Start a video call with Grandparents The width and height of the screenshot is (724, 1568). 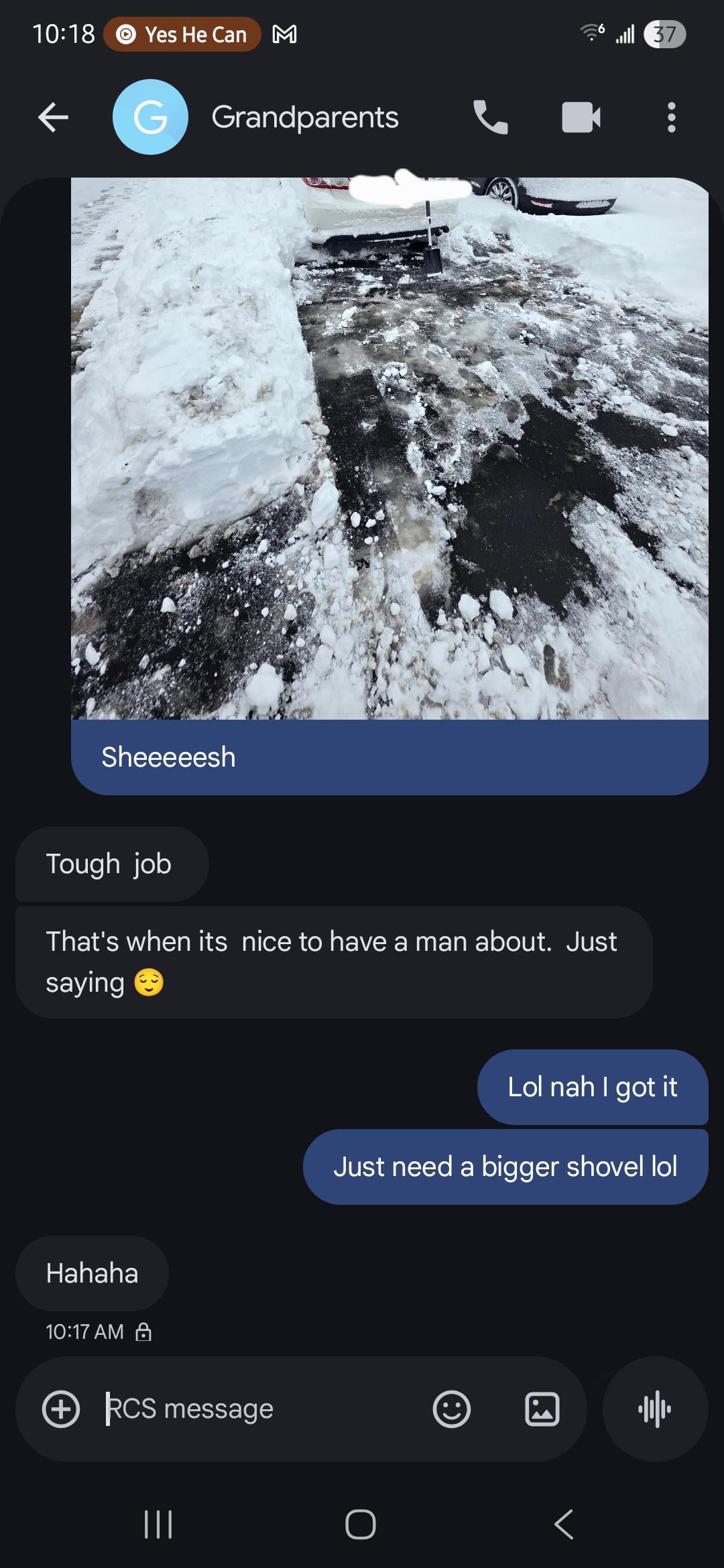pyautogui.click(x=581, y=117)
